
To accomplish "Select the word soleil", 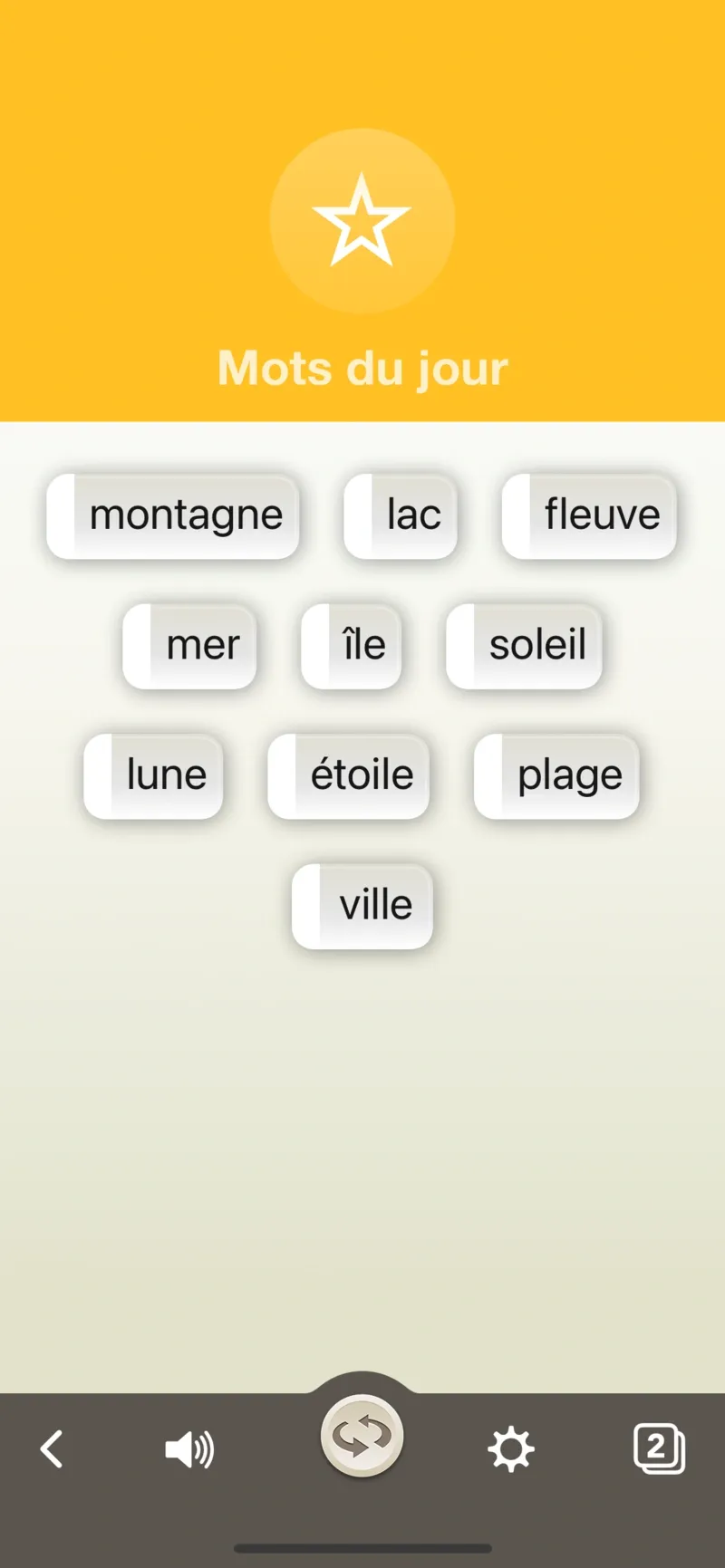I will [x=524, y=646].
